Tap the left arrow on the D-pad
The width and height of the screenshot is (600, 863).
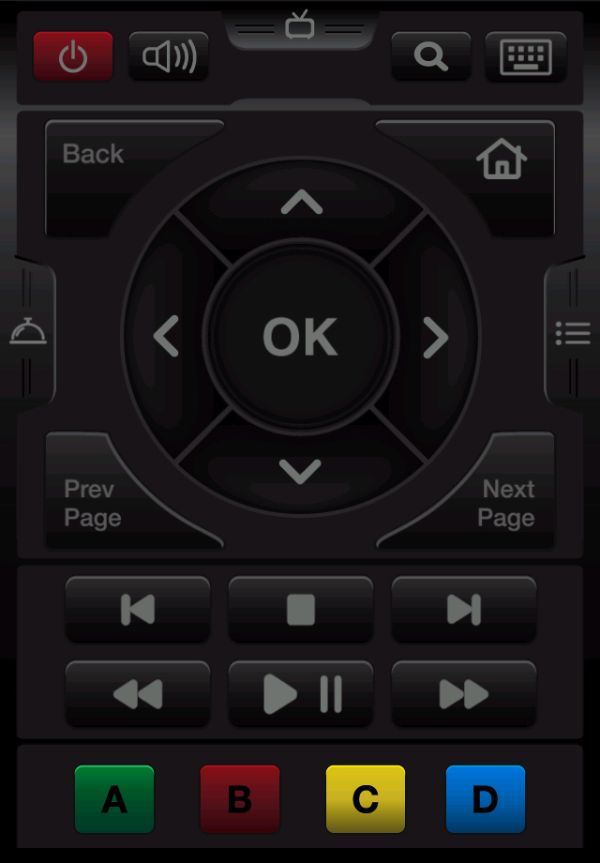click(166, 337)
